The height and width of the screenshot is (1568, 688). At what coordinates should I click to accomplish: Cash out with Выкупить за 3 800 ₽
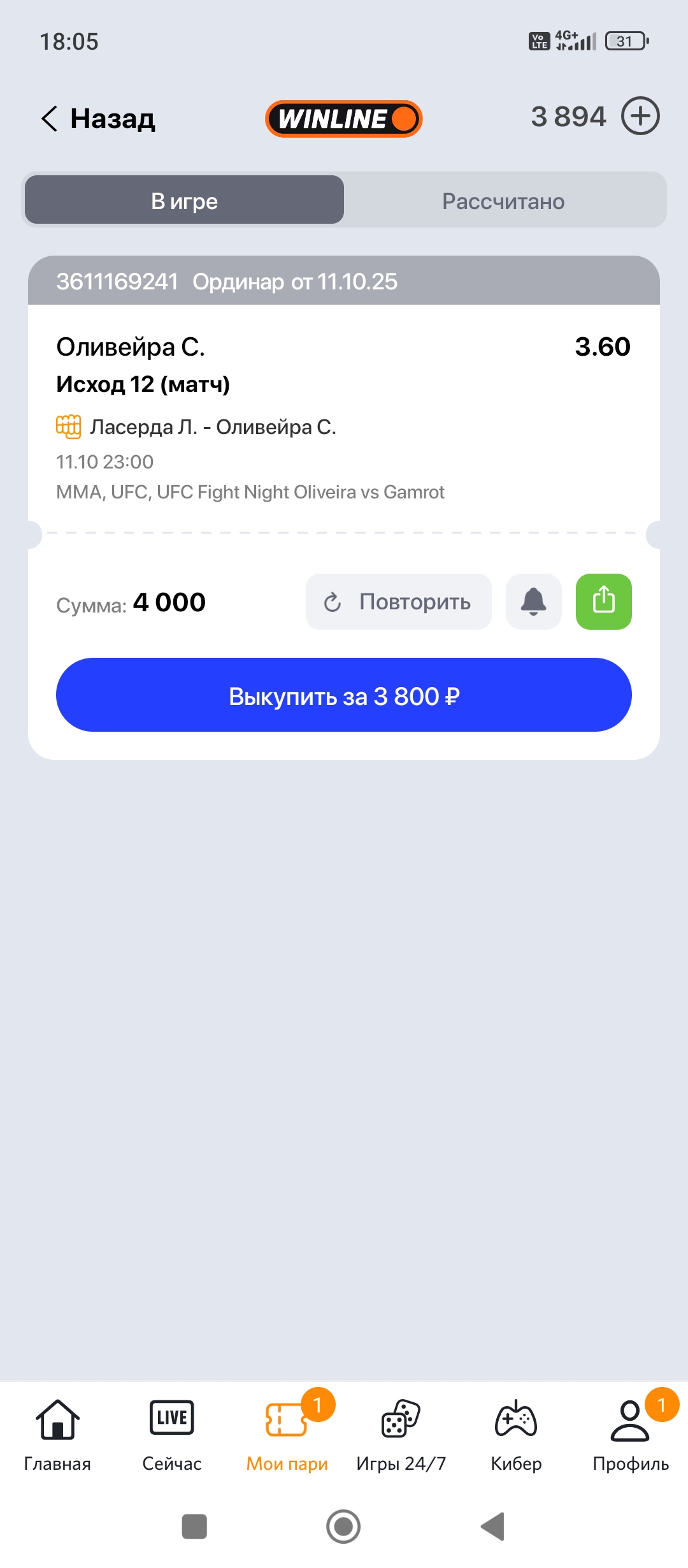point(344,695)
